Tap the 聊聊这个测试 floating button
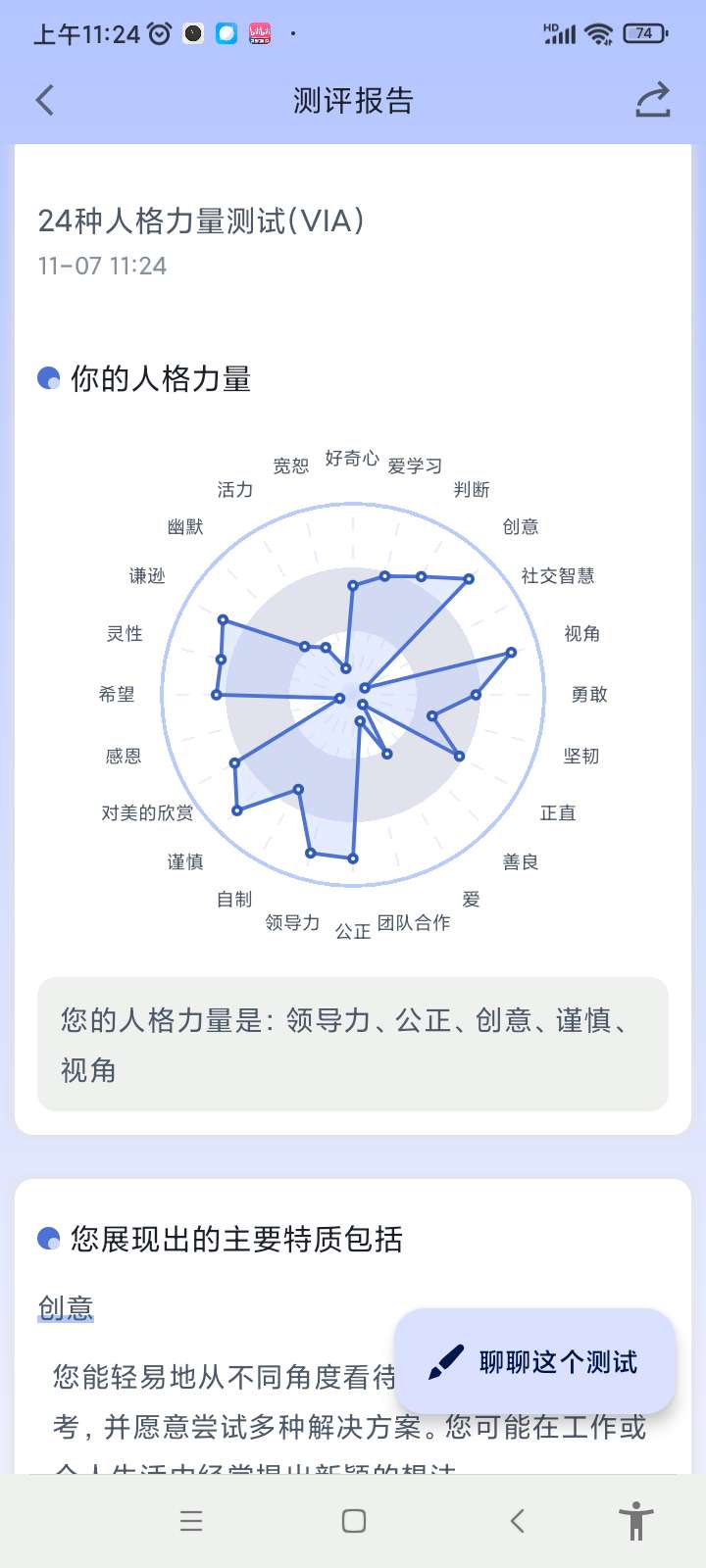The image size is (706, 1568). coord(534,1361)
